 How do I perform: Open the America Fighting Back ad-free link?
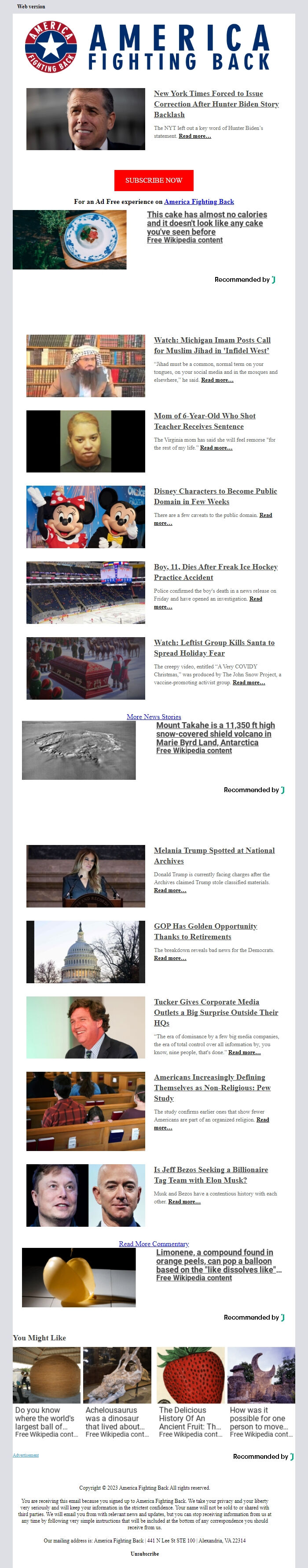[x=198, y=202]
